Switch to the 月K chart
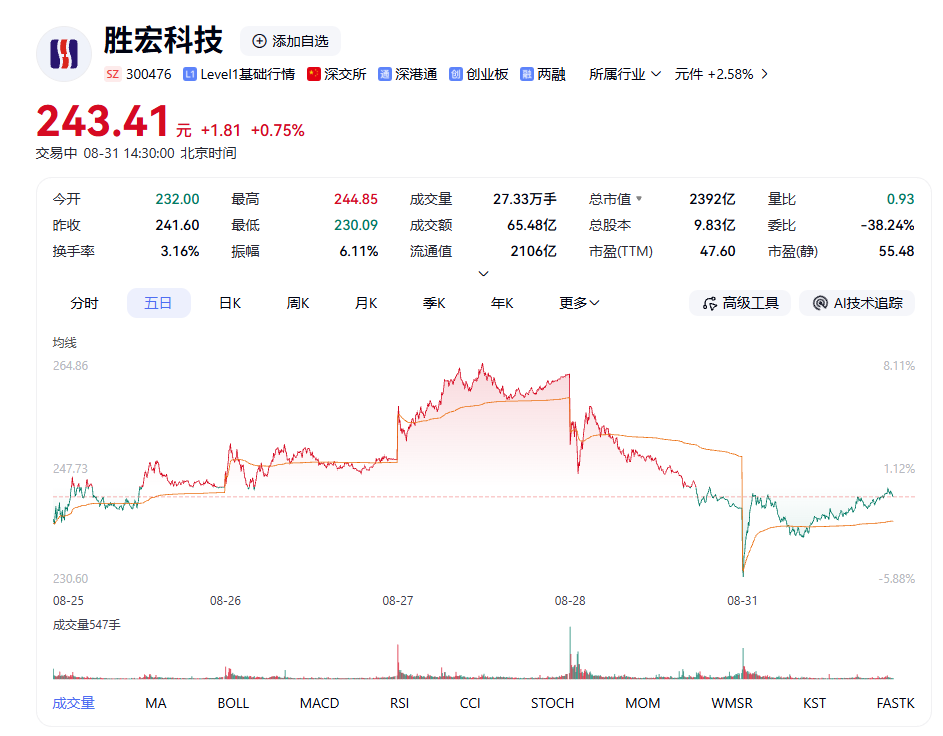This screenshot has height=736, width=943. click(x=366, y=303)
